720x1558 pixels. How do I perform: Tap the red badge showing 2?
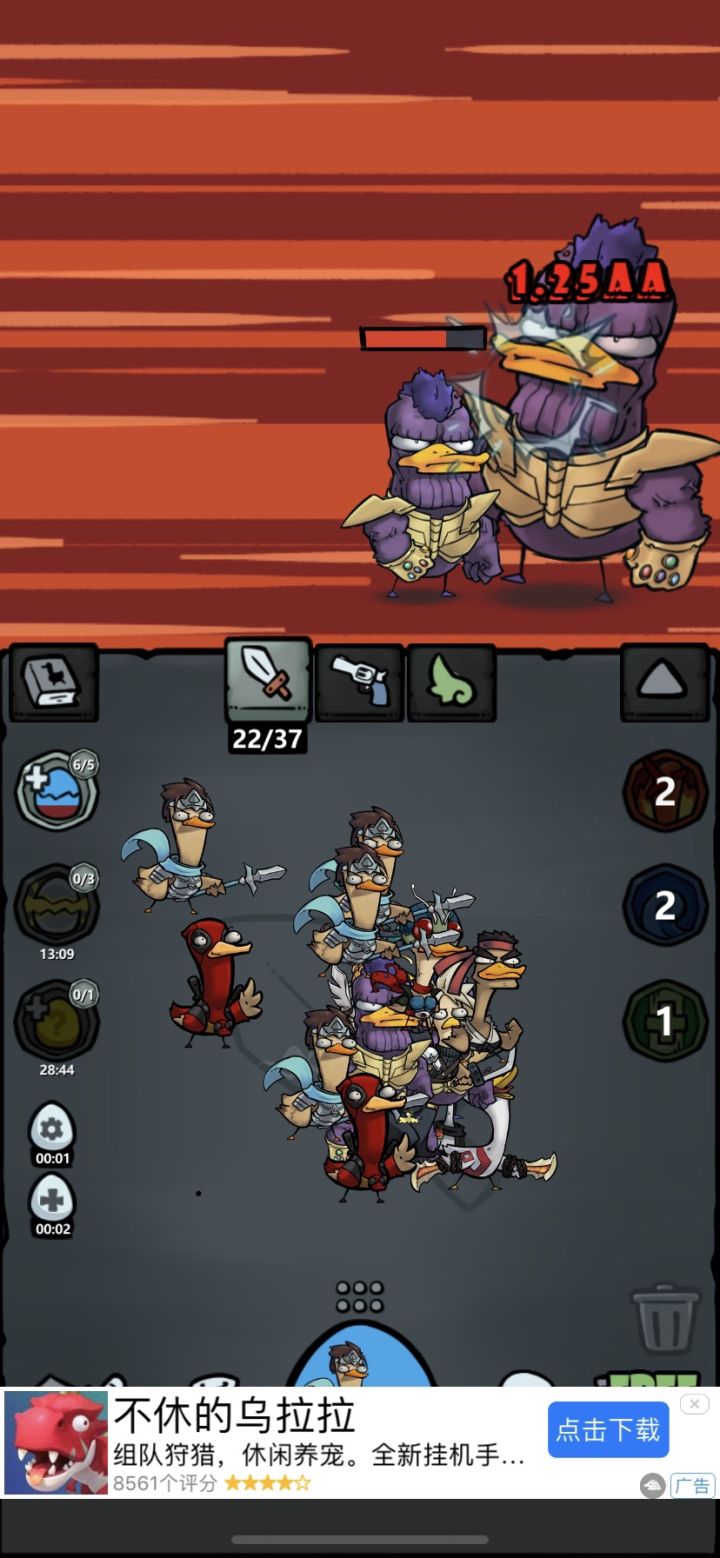665,793
